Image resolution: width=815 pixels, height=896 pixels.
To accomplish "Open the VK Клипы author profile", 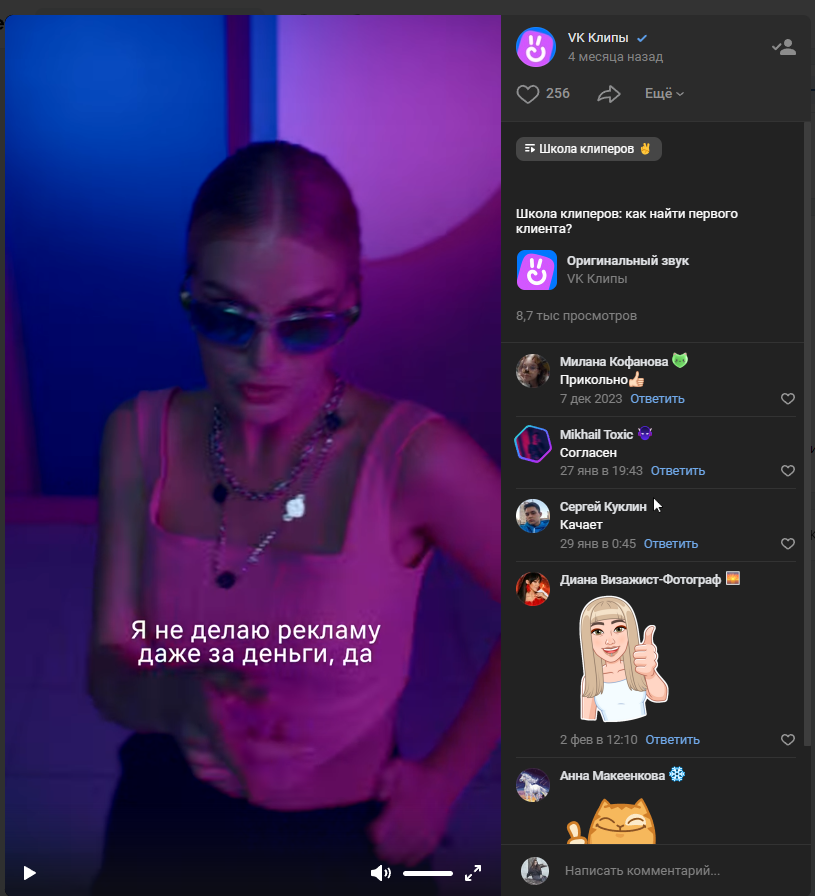I will pos(597,38).
